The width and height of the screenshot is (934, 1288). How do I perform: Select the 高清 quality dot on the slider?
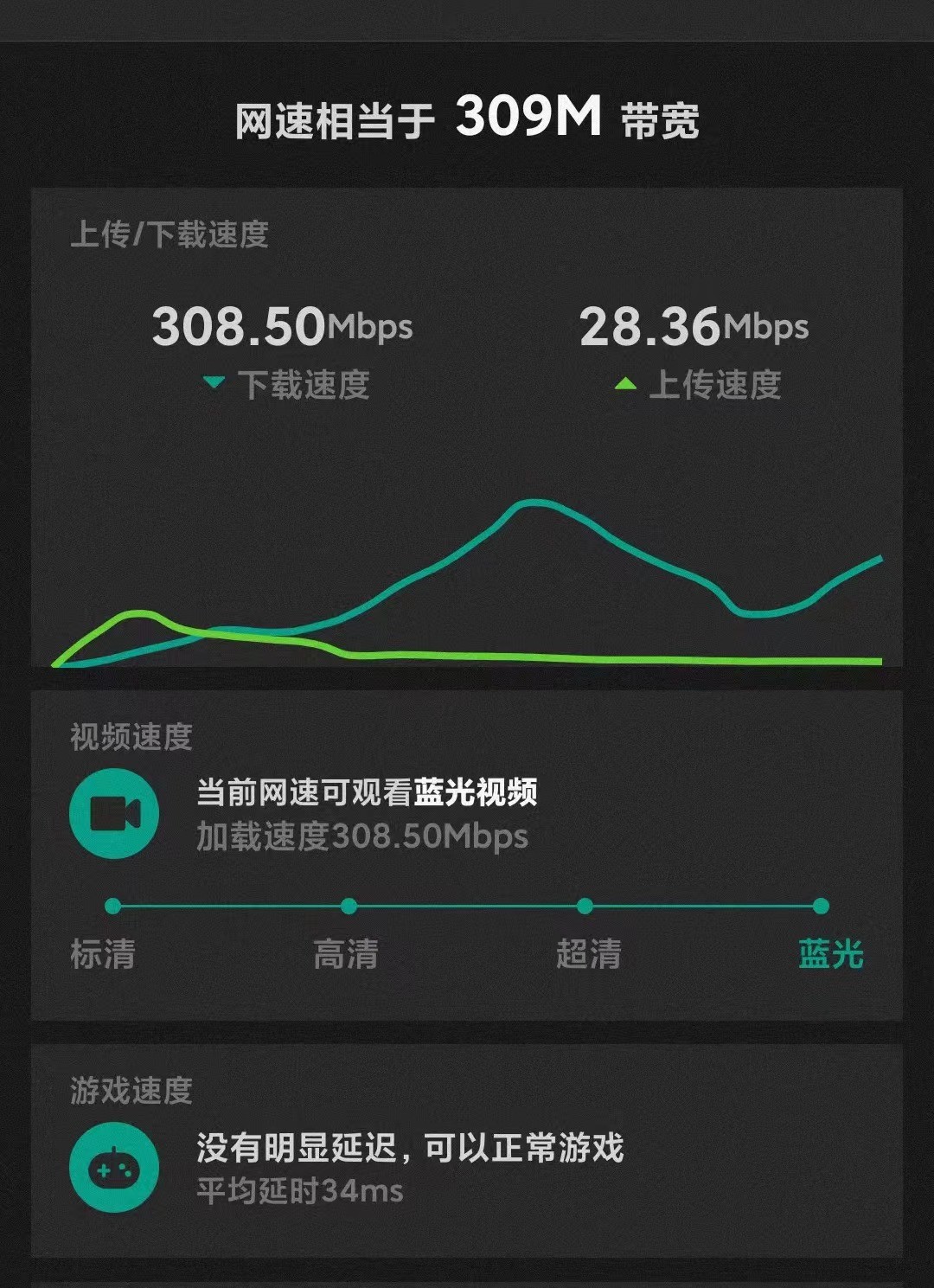[x=349, y=905]
